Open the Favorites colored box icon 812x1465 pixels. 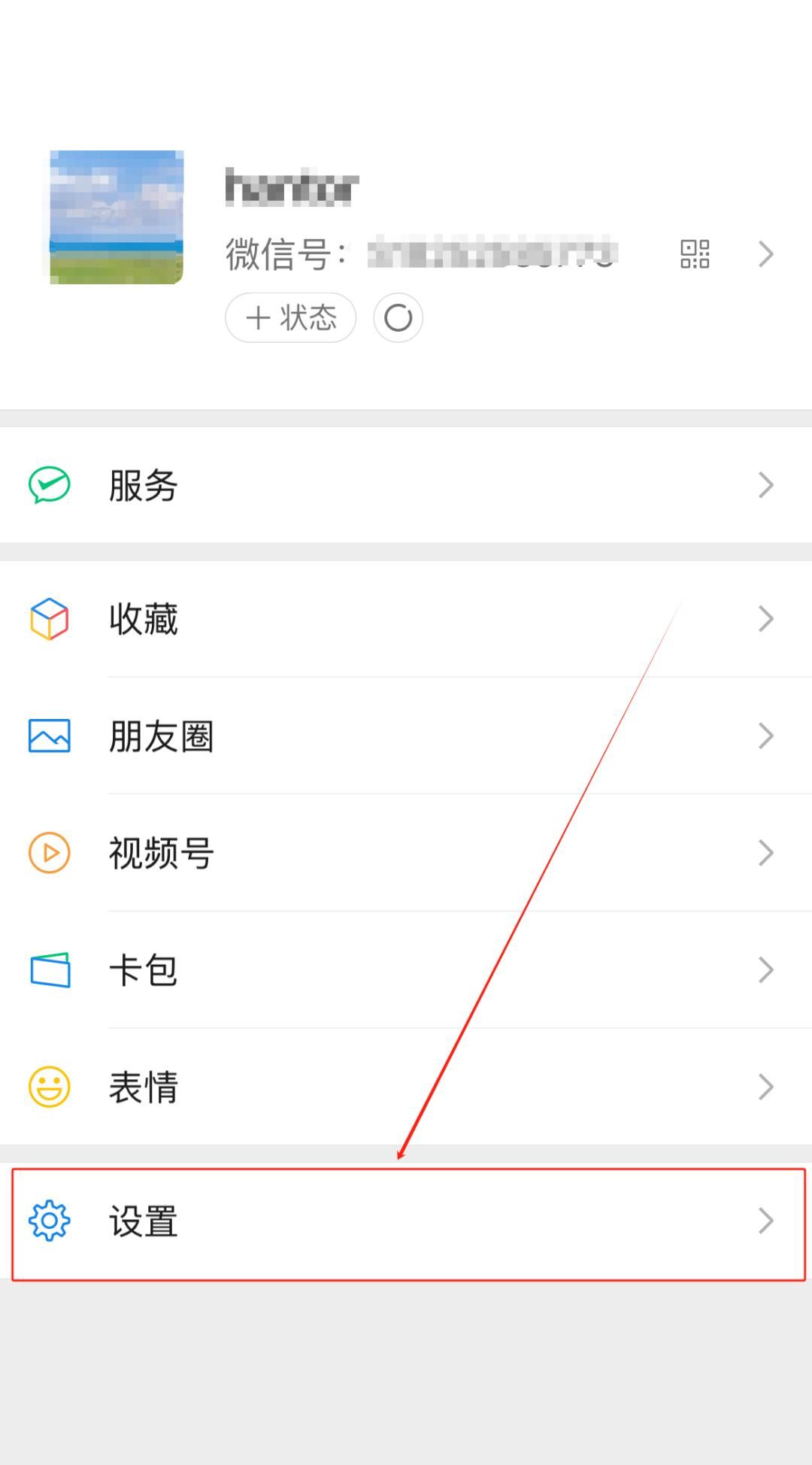48,619
